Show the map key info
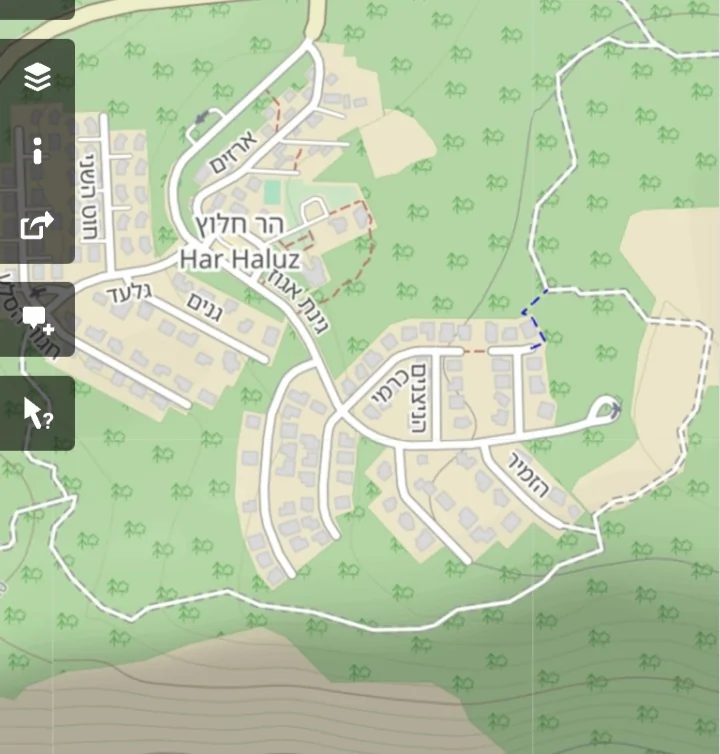720x754 pixels. (37, 151)
